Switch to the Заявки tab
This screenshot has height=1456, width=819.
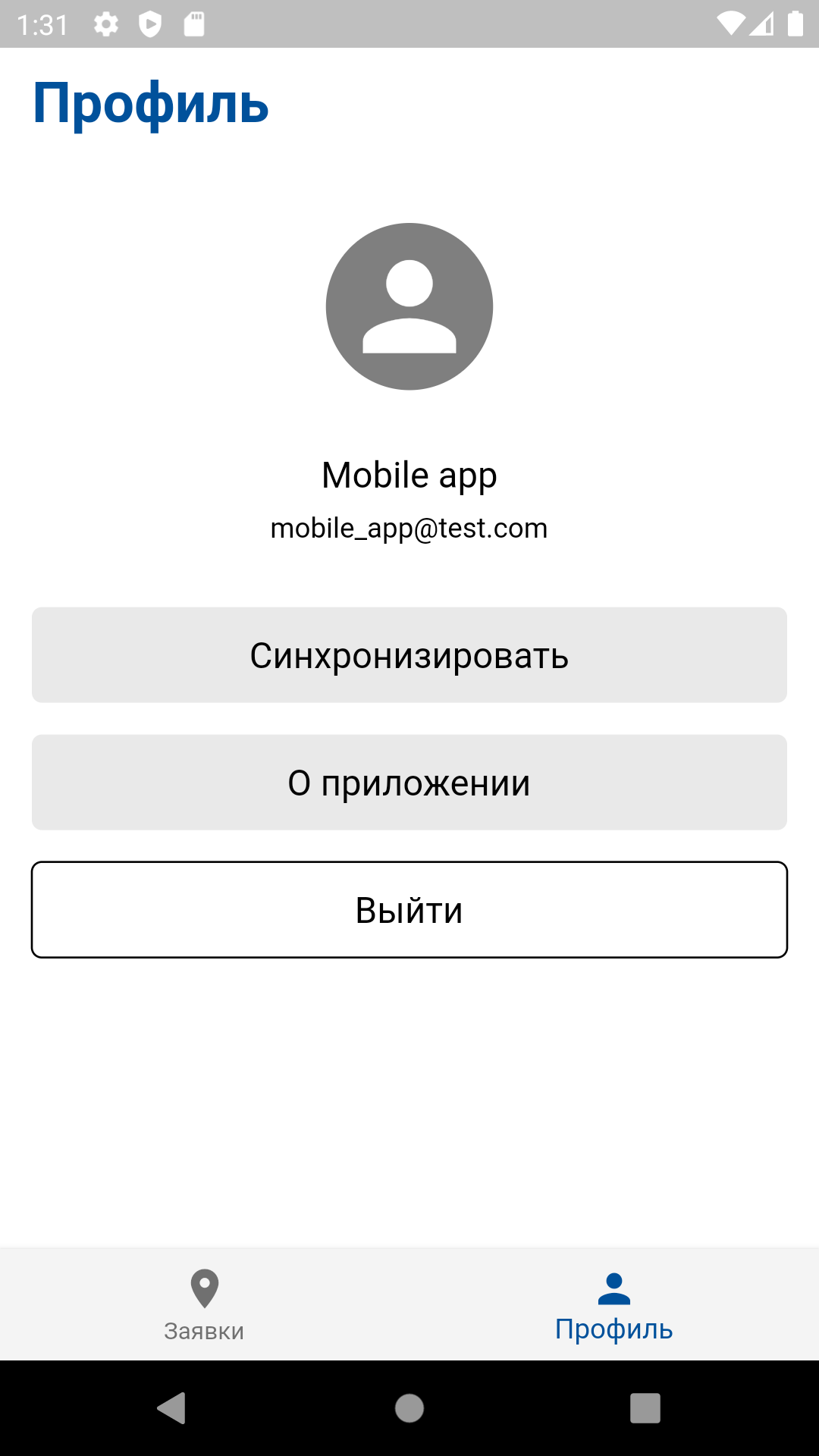(205, 1304)
